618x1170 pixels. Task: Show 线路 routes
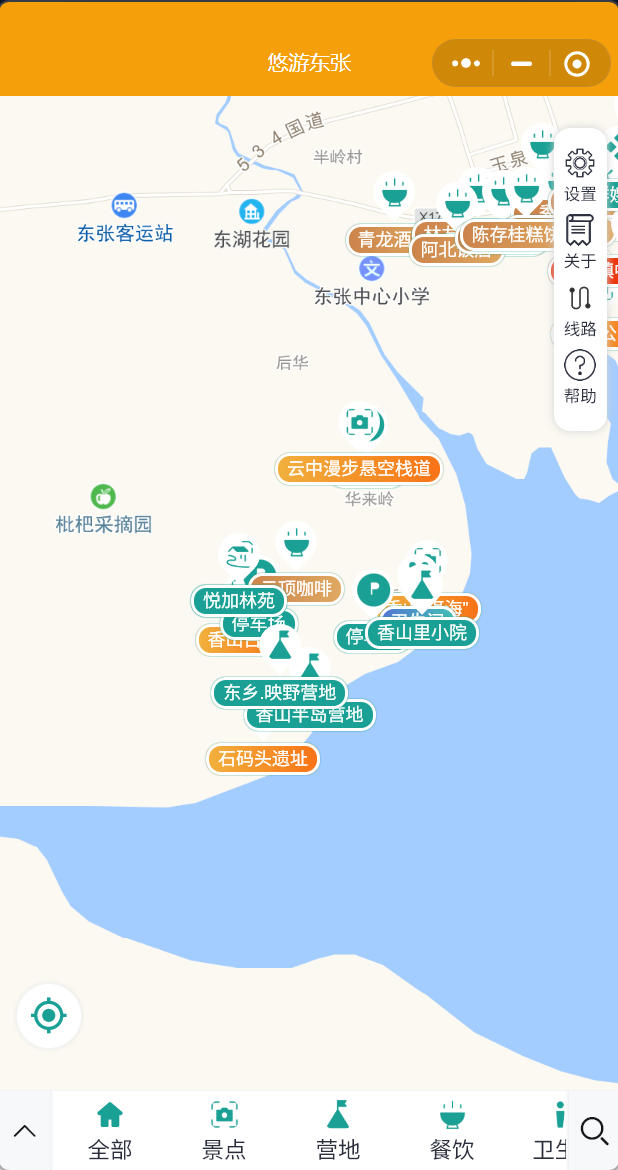(580, 310)
